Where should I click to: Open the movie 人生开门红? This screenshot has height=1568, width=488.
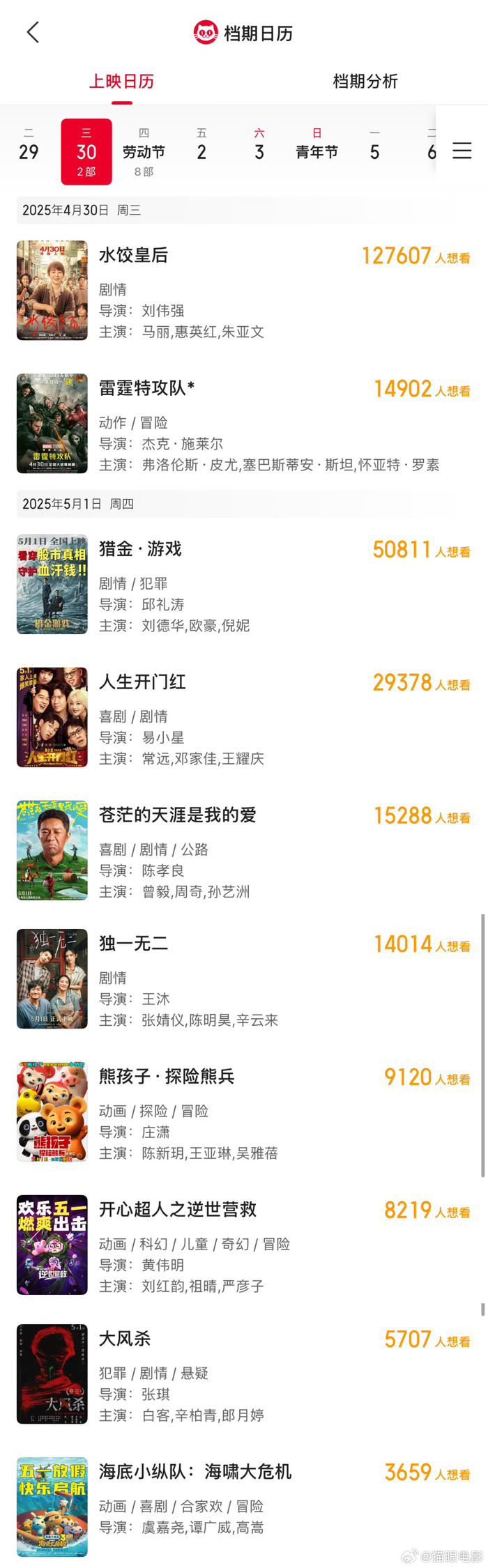click(142, 682)
